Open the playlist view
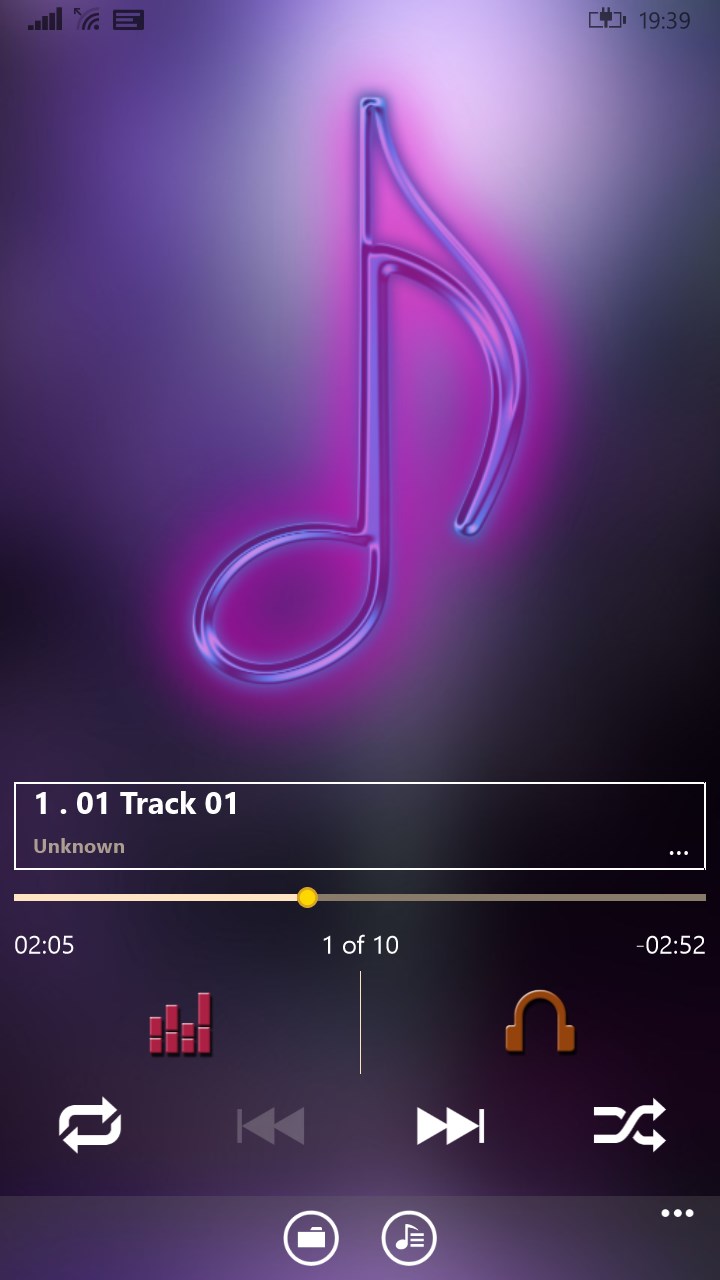Image resolution: width=720 pixels, height=1280 pixels. click(x=409, y=1238)
